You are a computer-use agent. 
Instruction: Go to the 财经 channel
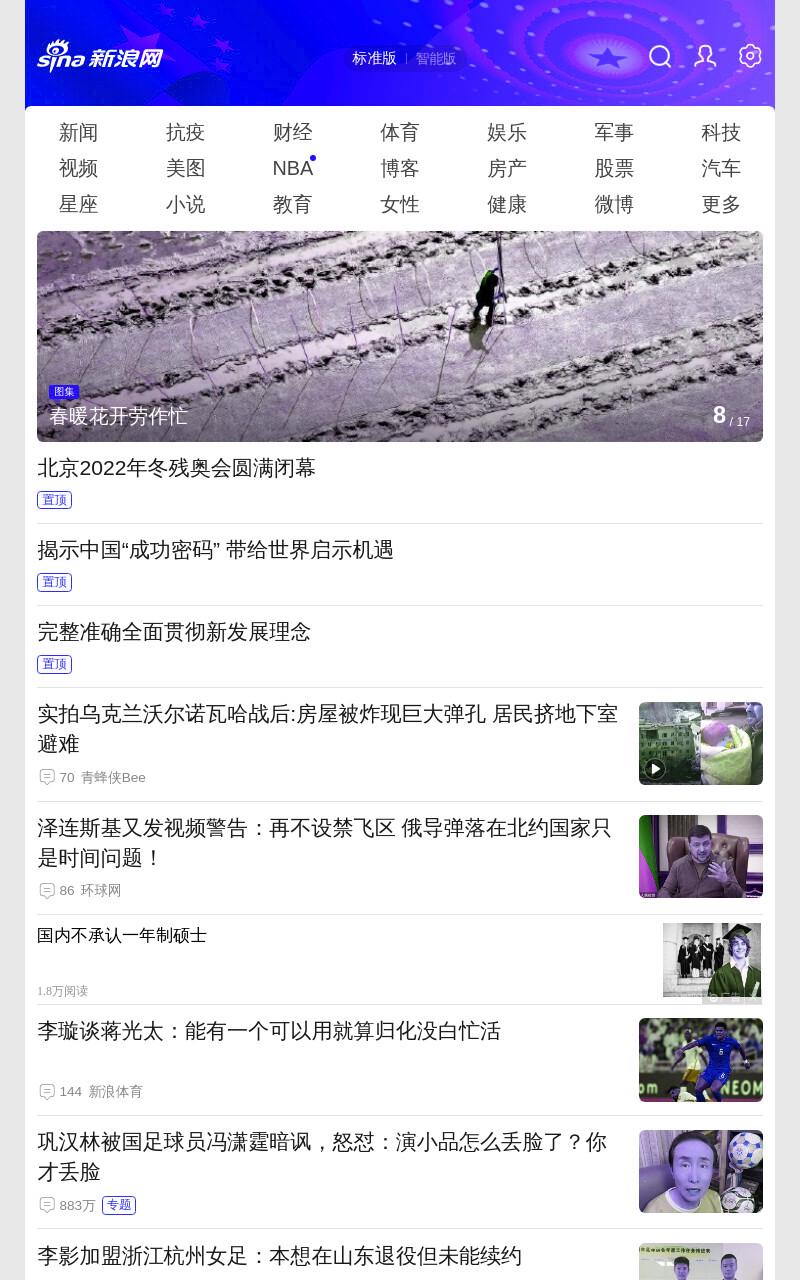tap(293, 133)
